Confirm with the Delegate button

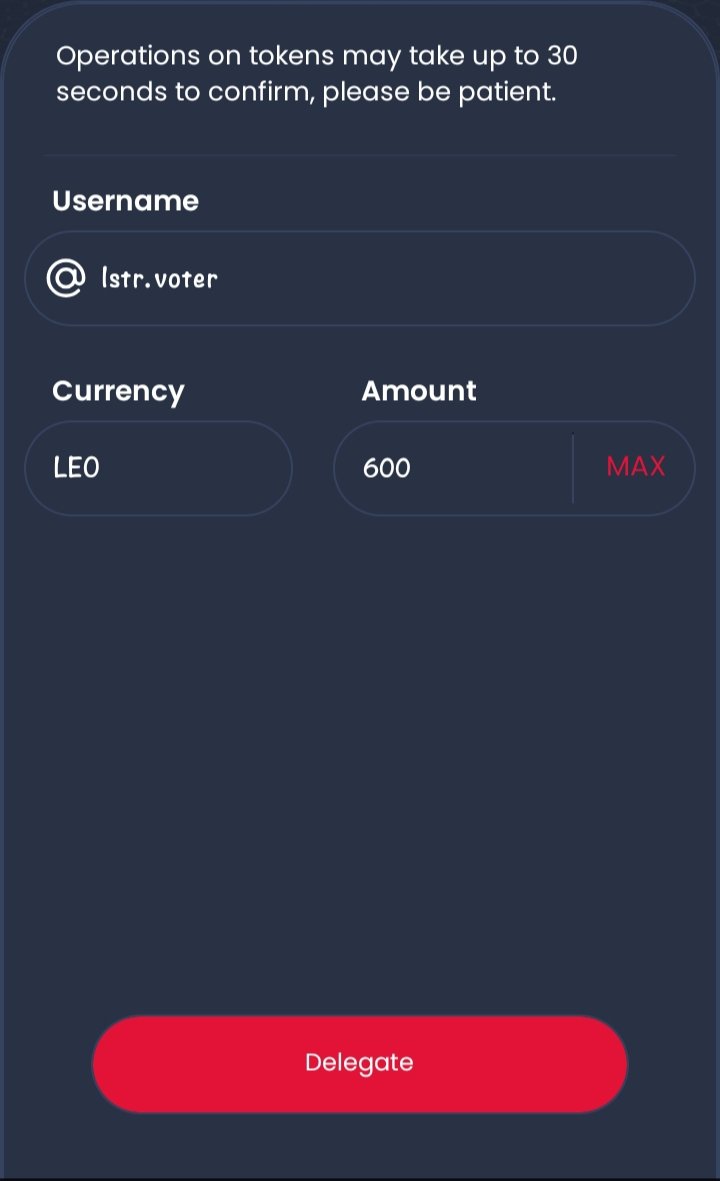coord(360,1064)
